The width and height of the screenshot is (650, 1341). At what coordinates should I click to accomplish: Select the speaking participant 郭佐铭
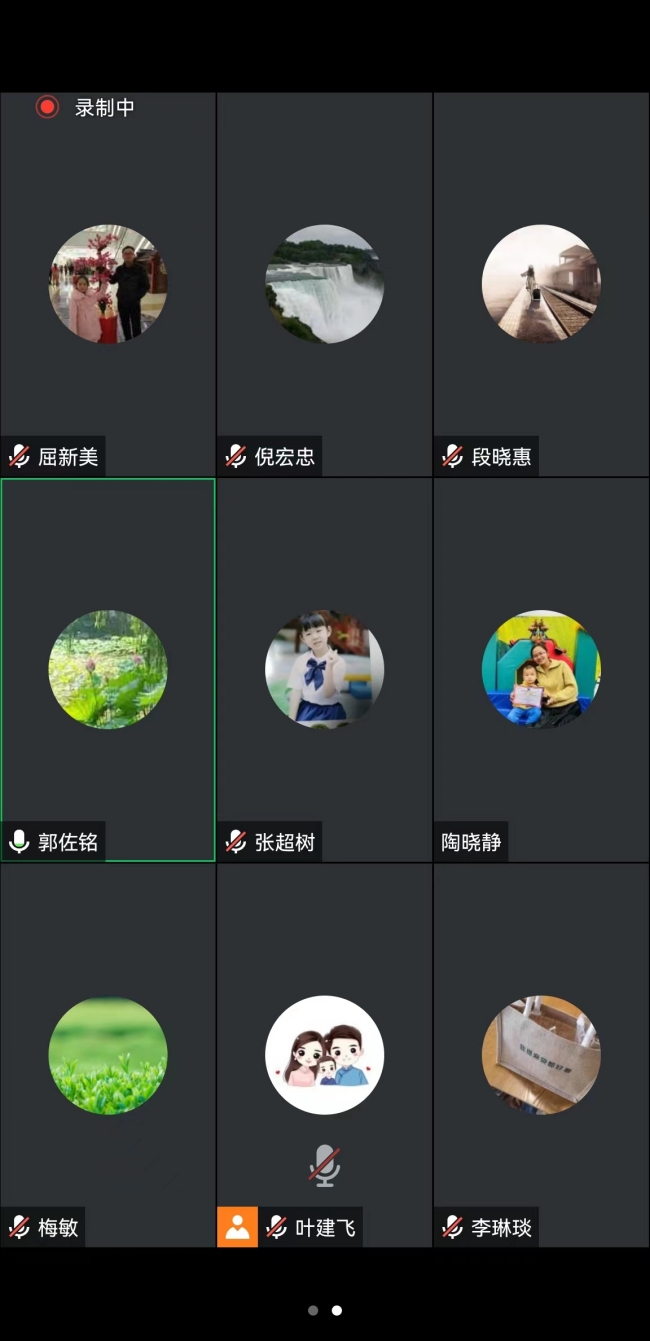pos(108,670)
